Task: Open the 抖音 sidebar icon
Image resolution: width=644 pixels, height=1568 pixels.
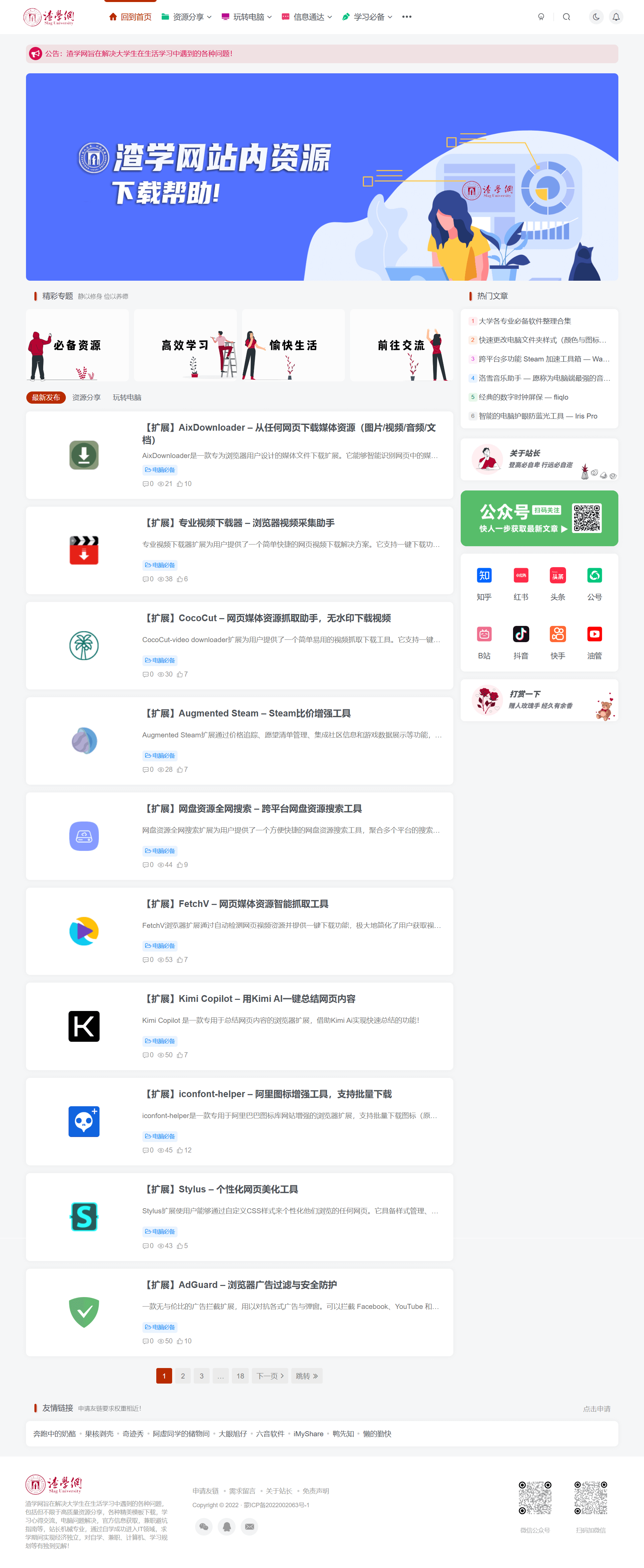Action: 521,634
